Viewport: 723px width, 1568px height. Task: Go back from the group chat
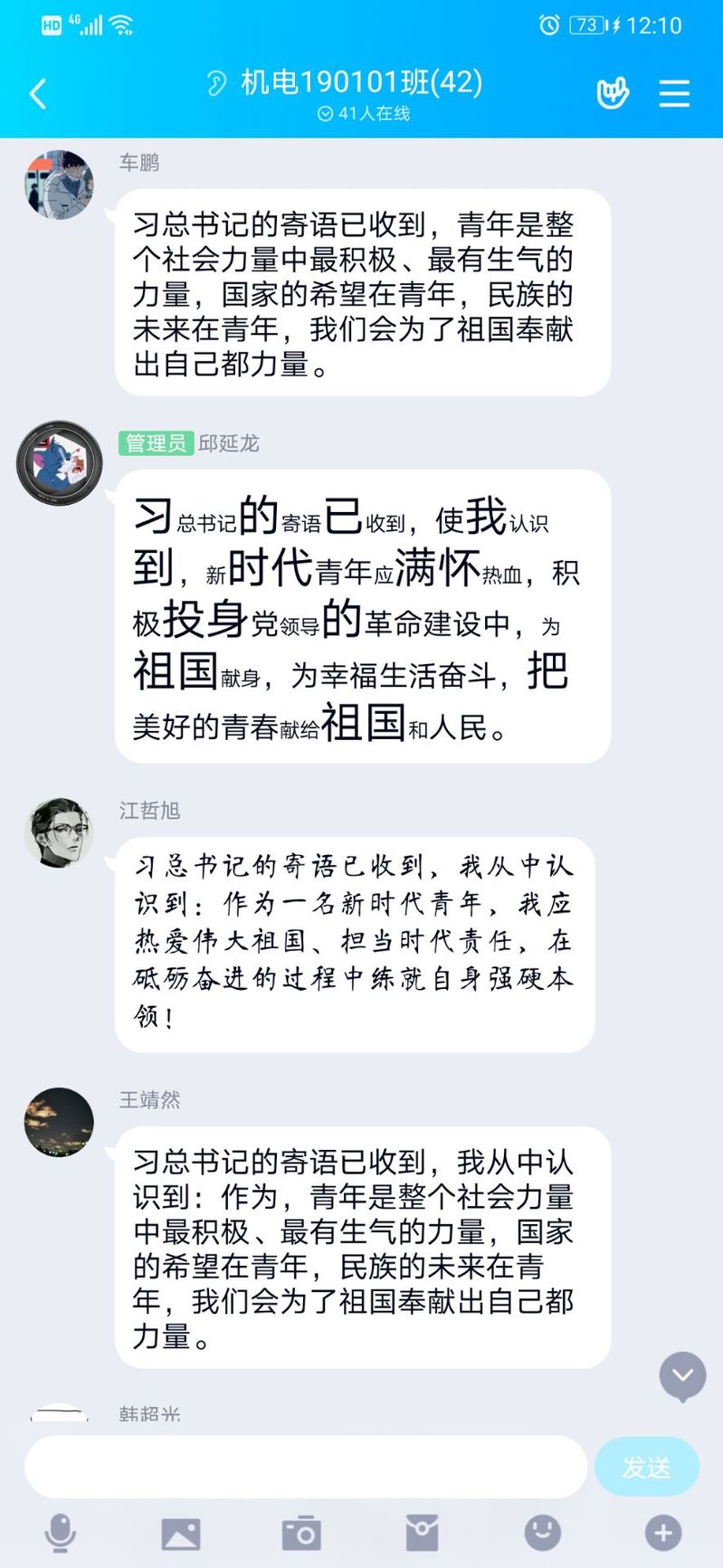click(x=38, y=94)
